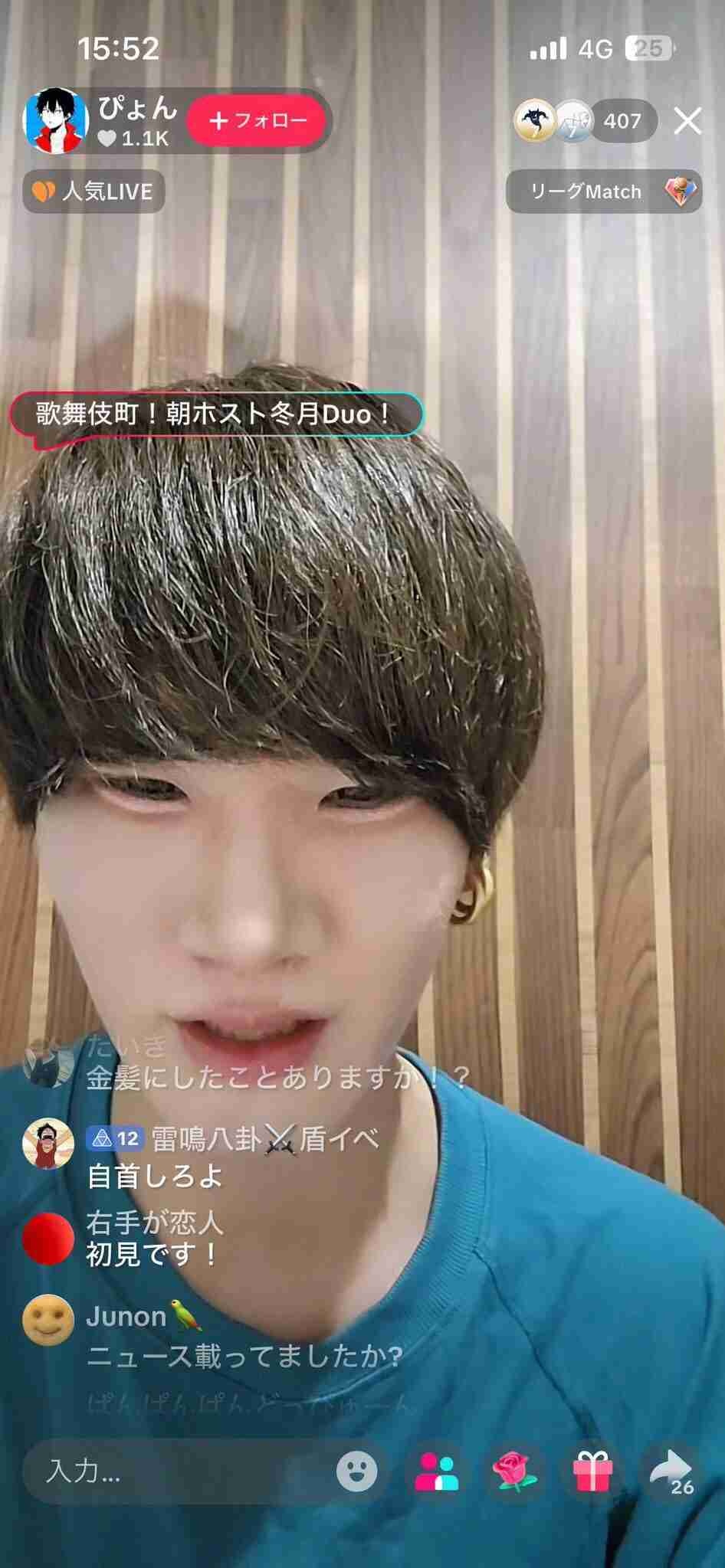Send a rose gift
Image resolution: width=725 pixels, height=1568 pixels.
(513, 1471)
